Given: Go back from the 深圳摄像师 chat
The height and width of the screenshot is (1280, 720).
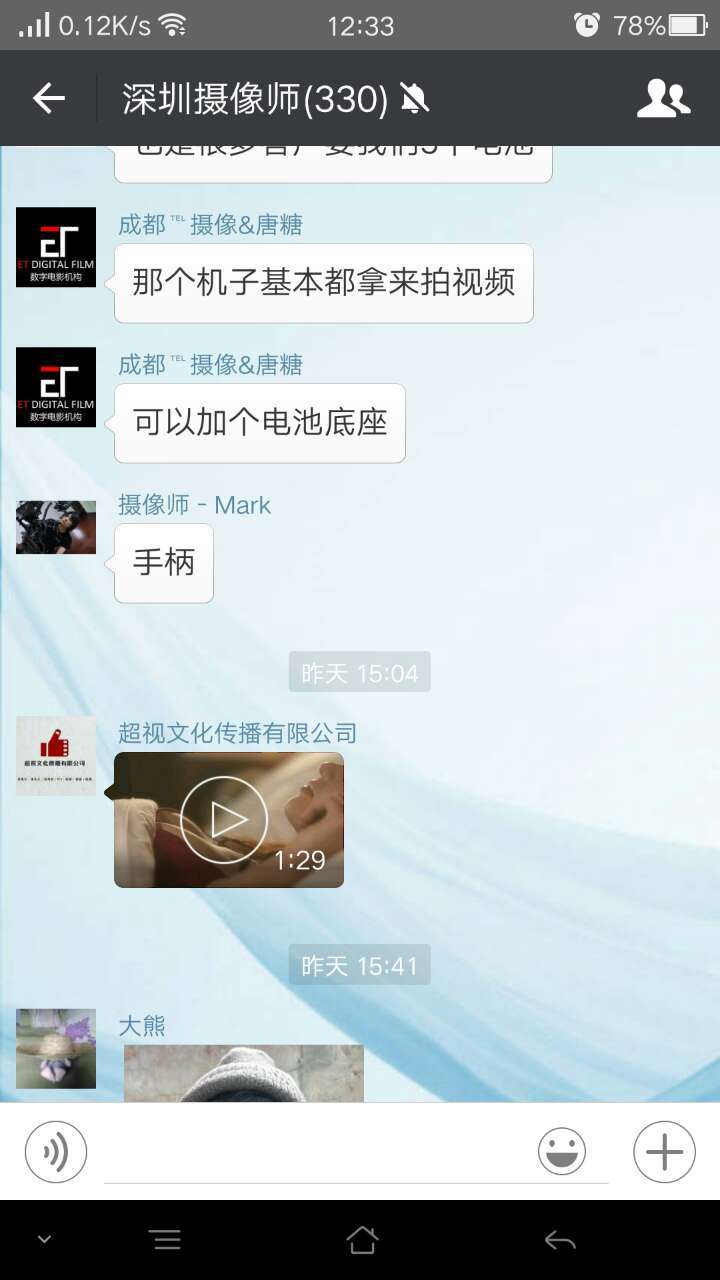Looking at the screenshot, I should (48, 98).
